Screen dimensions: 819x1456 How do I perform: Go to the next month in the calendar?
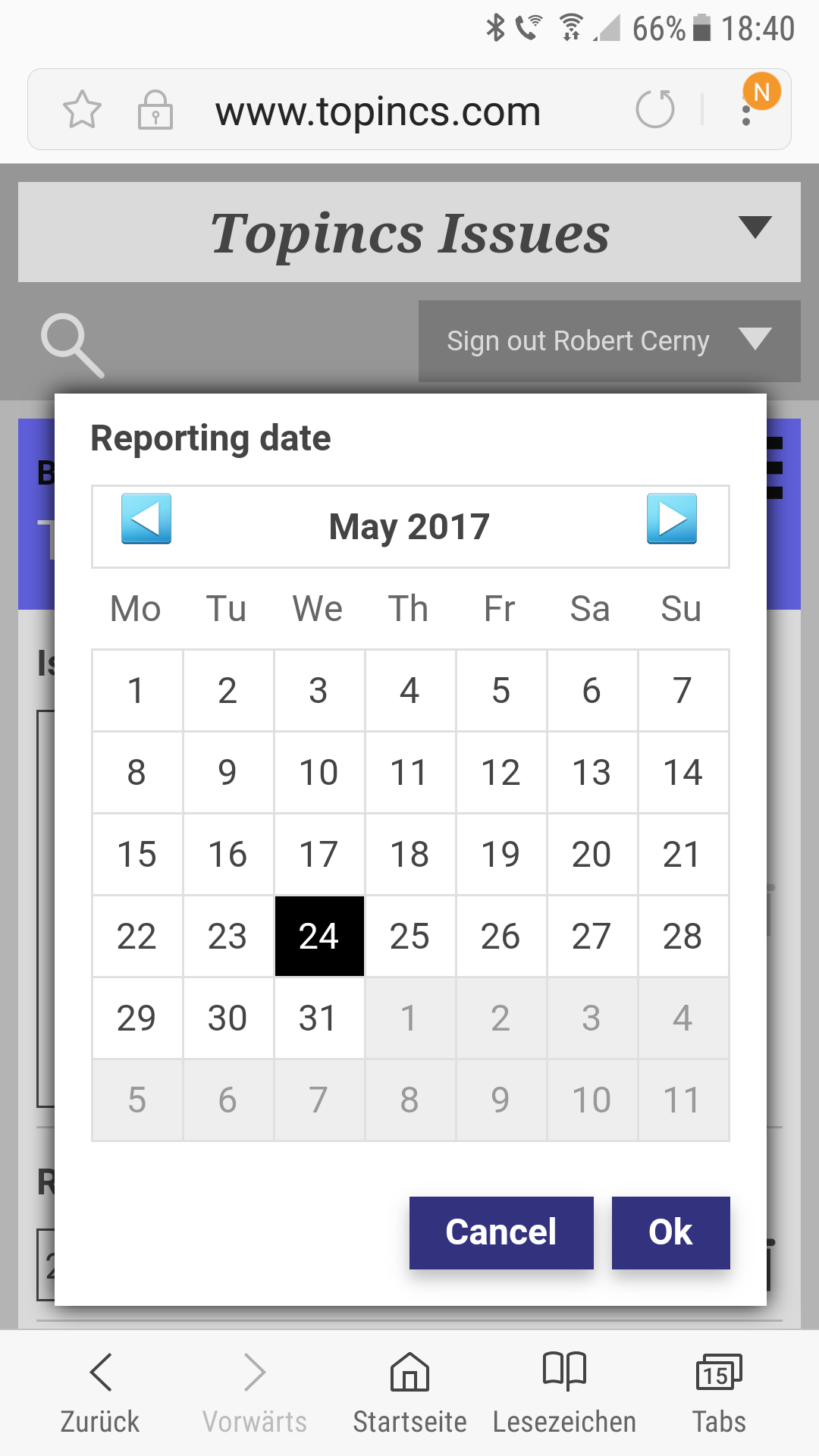tap(672, 519)
